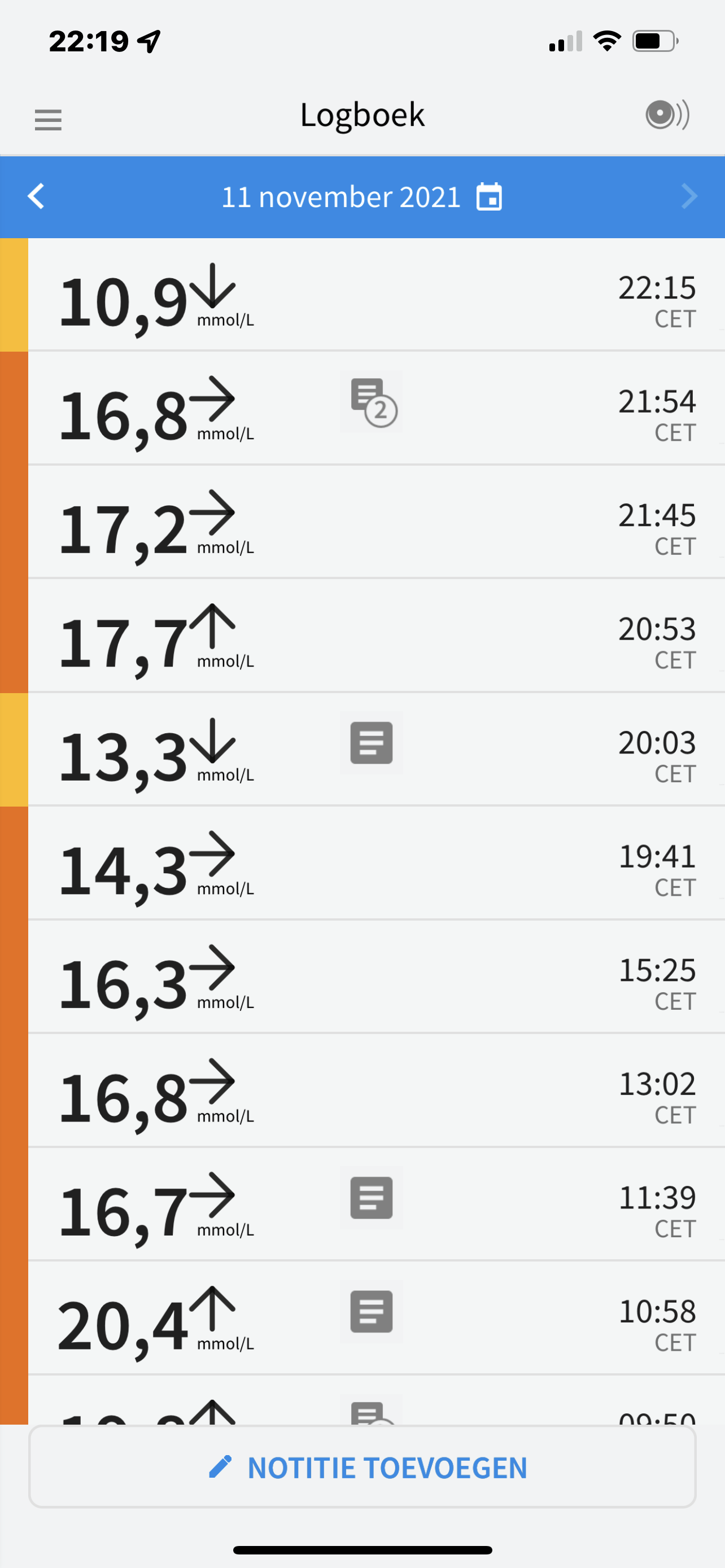
Task: Open the hamburger menu
Action: [x=48, y=120]
